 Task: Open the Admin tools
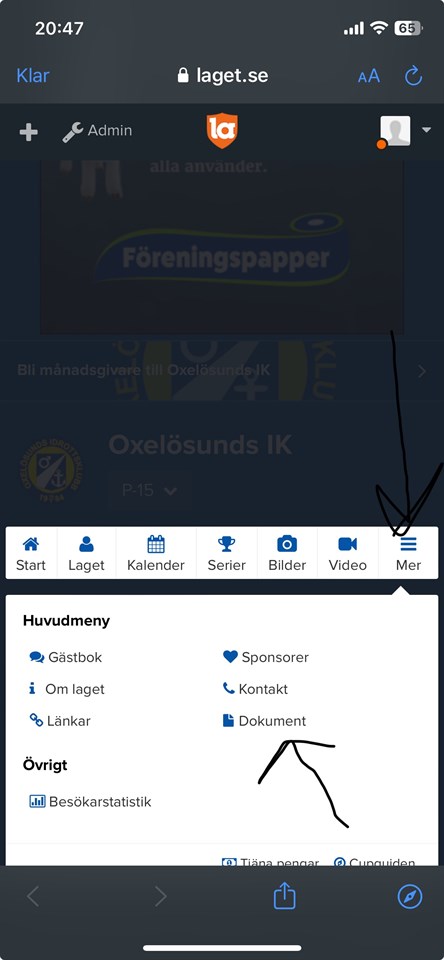tap(97, 131)
